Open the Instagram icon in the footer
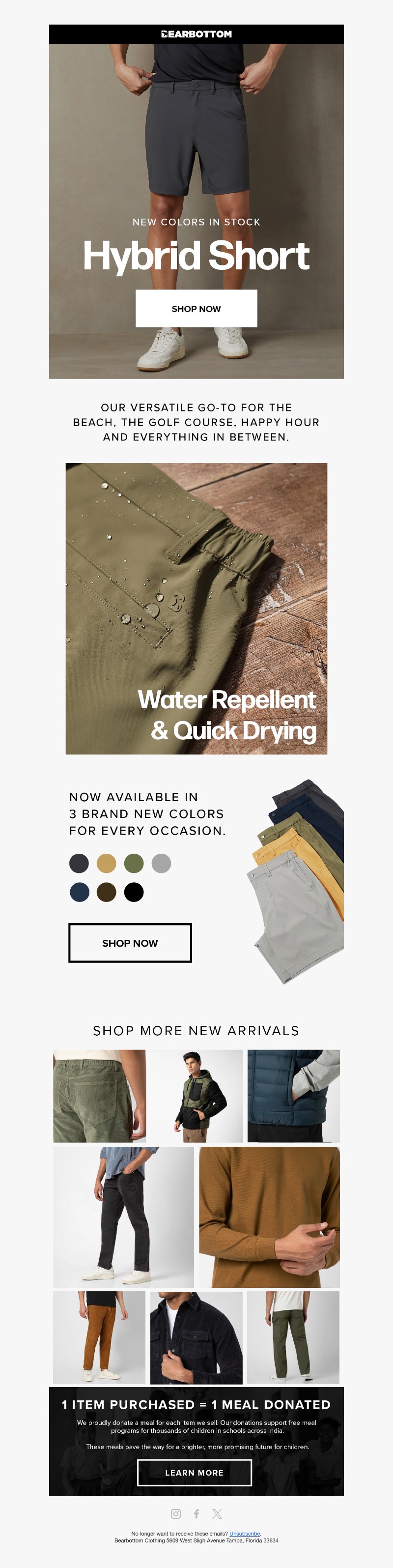Image resolution: width=393 pixels, height=1568 pixels. click(176, 1514)
